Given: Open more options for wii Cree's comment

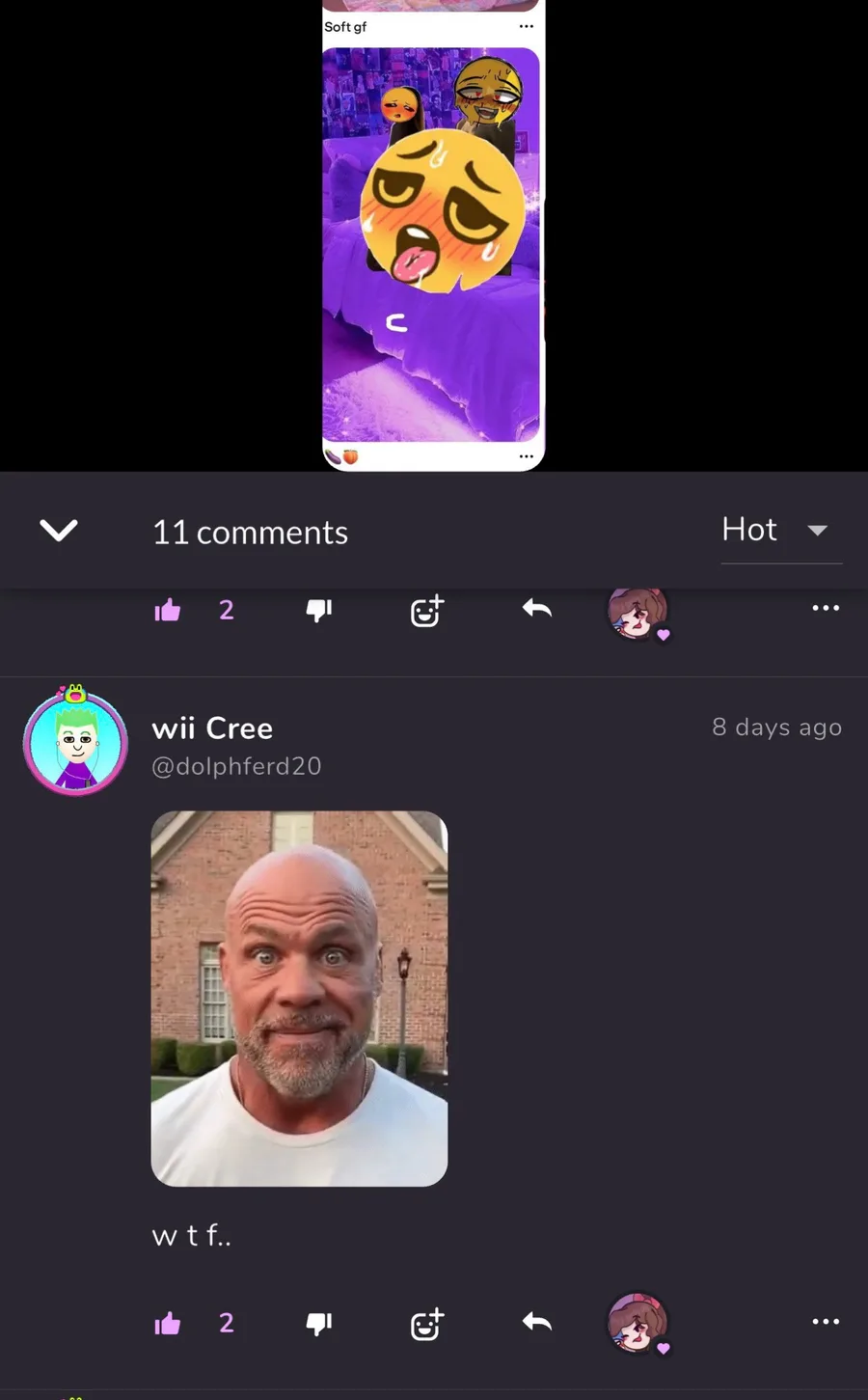Looking at the screenshot, I should [x=826, y=1322].
